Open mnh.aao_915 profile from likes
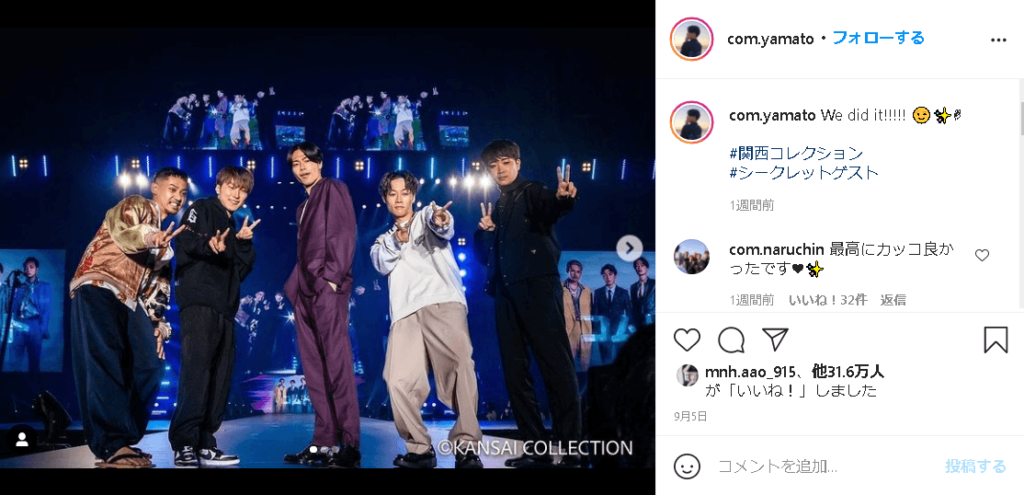Screen dimensions: 1024x495 pyautogui.click(x=752, y=372)
